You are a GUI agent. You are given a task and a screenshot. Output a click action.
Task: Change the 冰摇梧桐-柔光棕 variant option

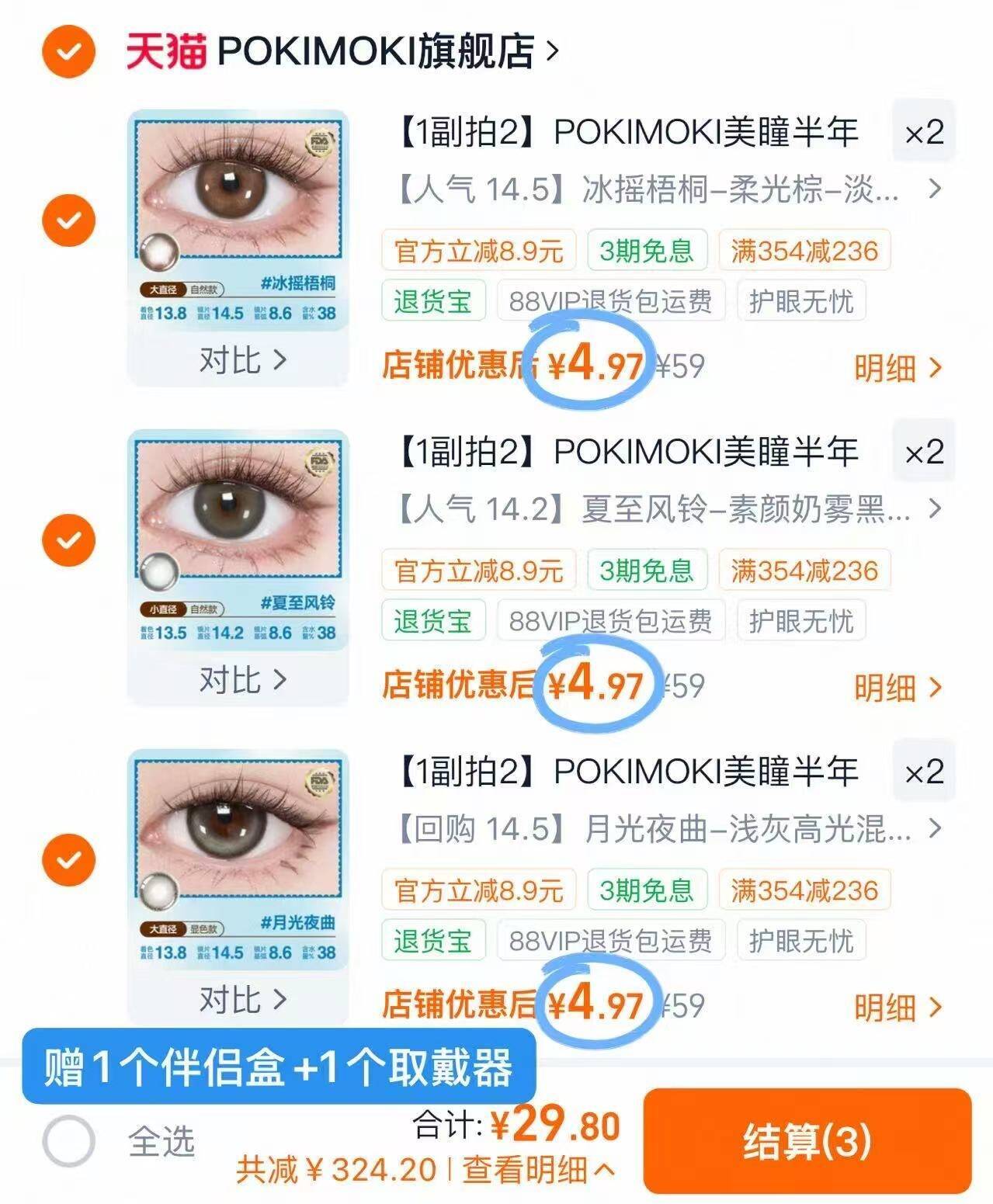coord(669,189)
